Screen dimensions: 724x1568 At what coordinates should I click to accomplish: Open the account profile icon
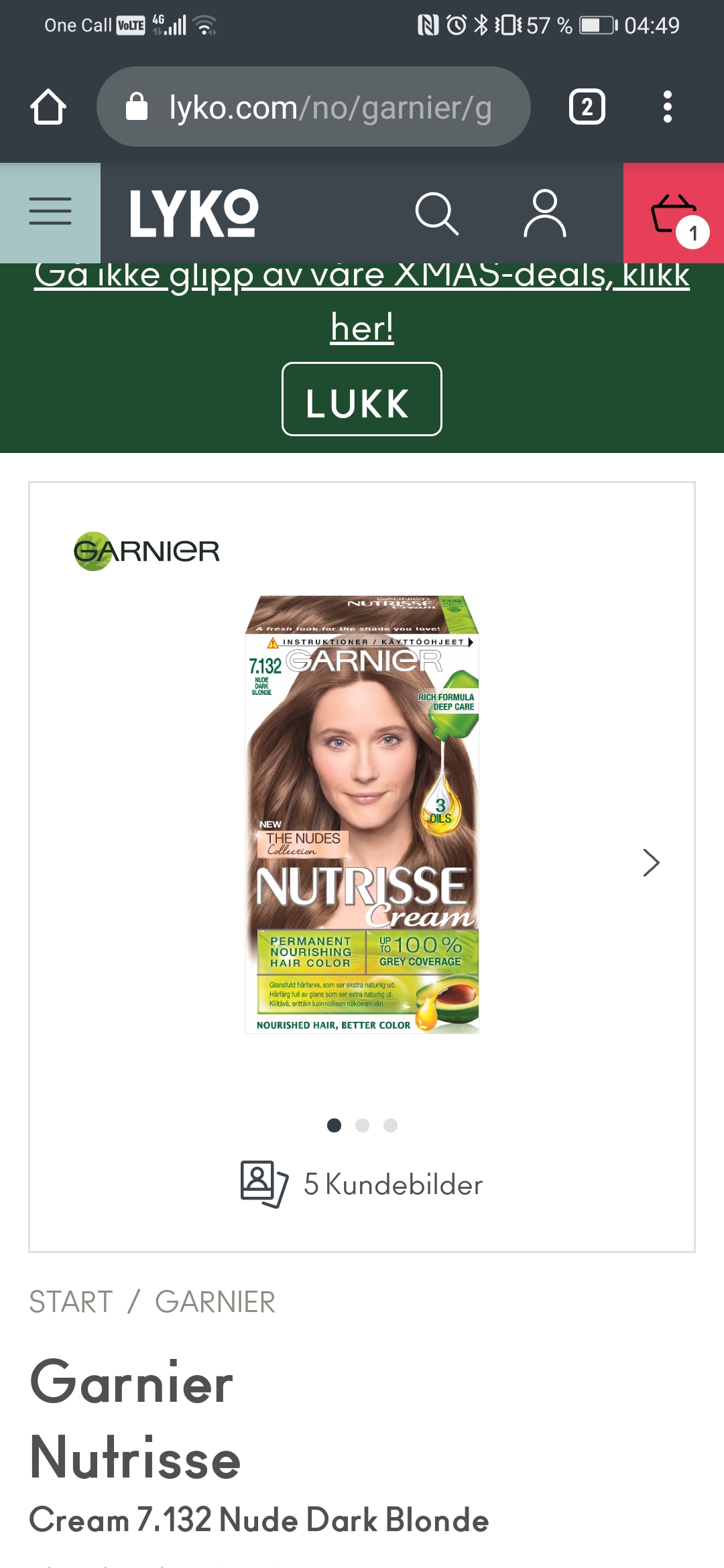click(544, 213)
